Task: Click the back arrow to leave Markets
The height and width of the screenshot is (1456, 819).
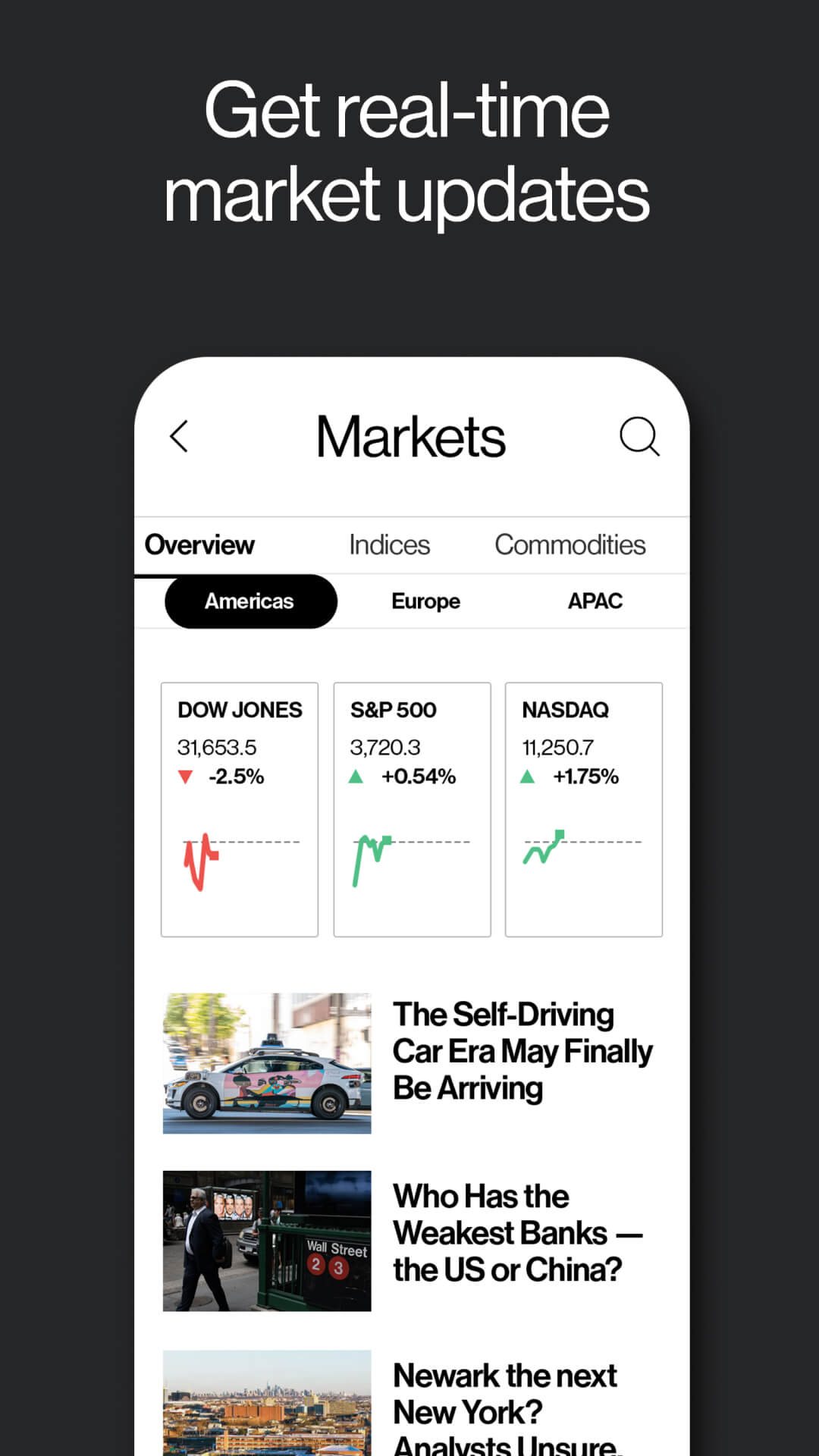Action: pos(179,438)
